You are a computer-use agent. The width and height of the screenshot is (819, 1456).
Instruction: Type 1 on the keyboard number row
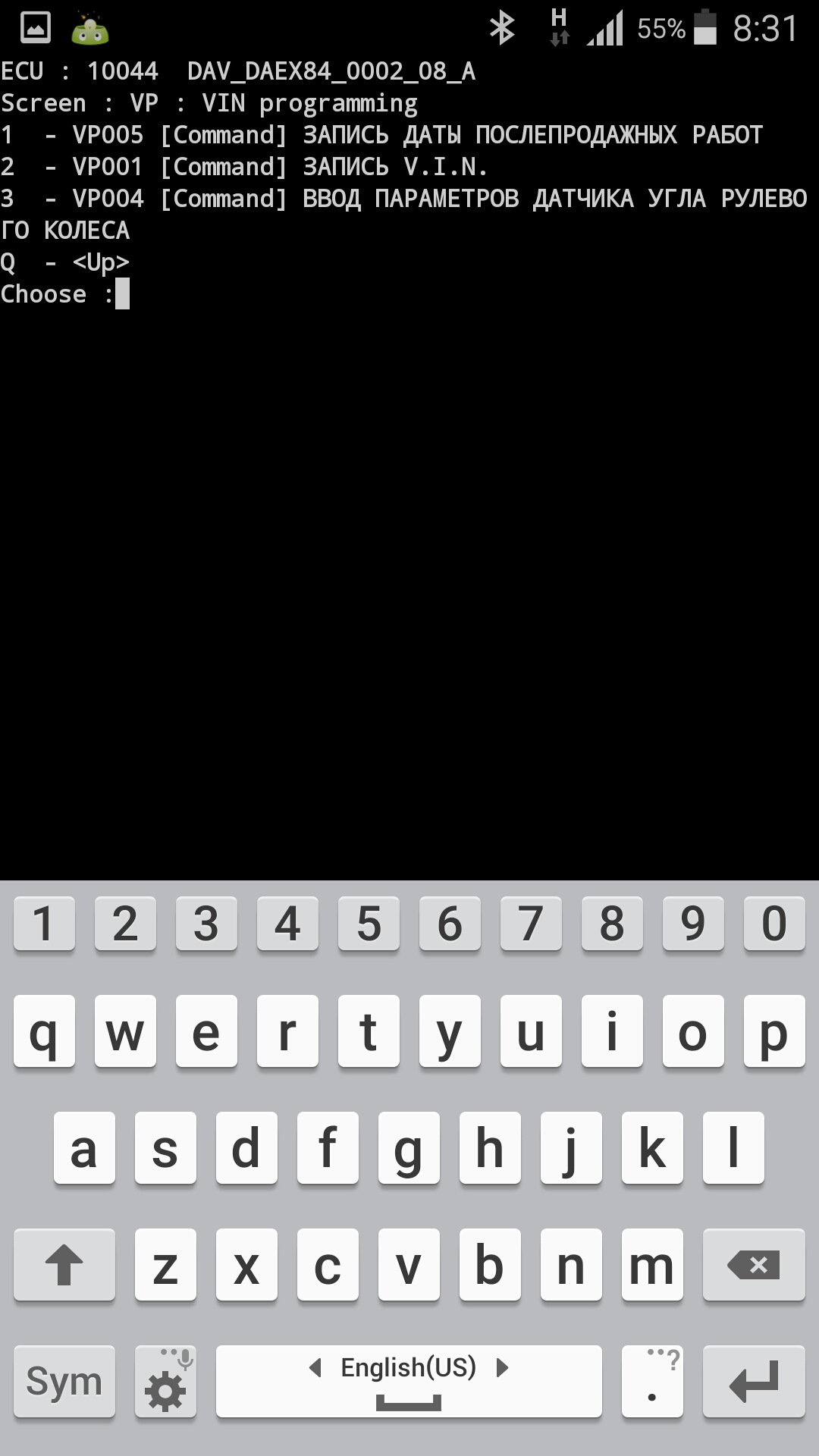44,924
